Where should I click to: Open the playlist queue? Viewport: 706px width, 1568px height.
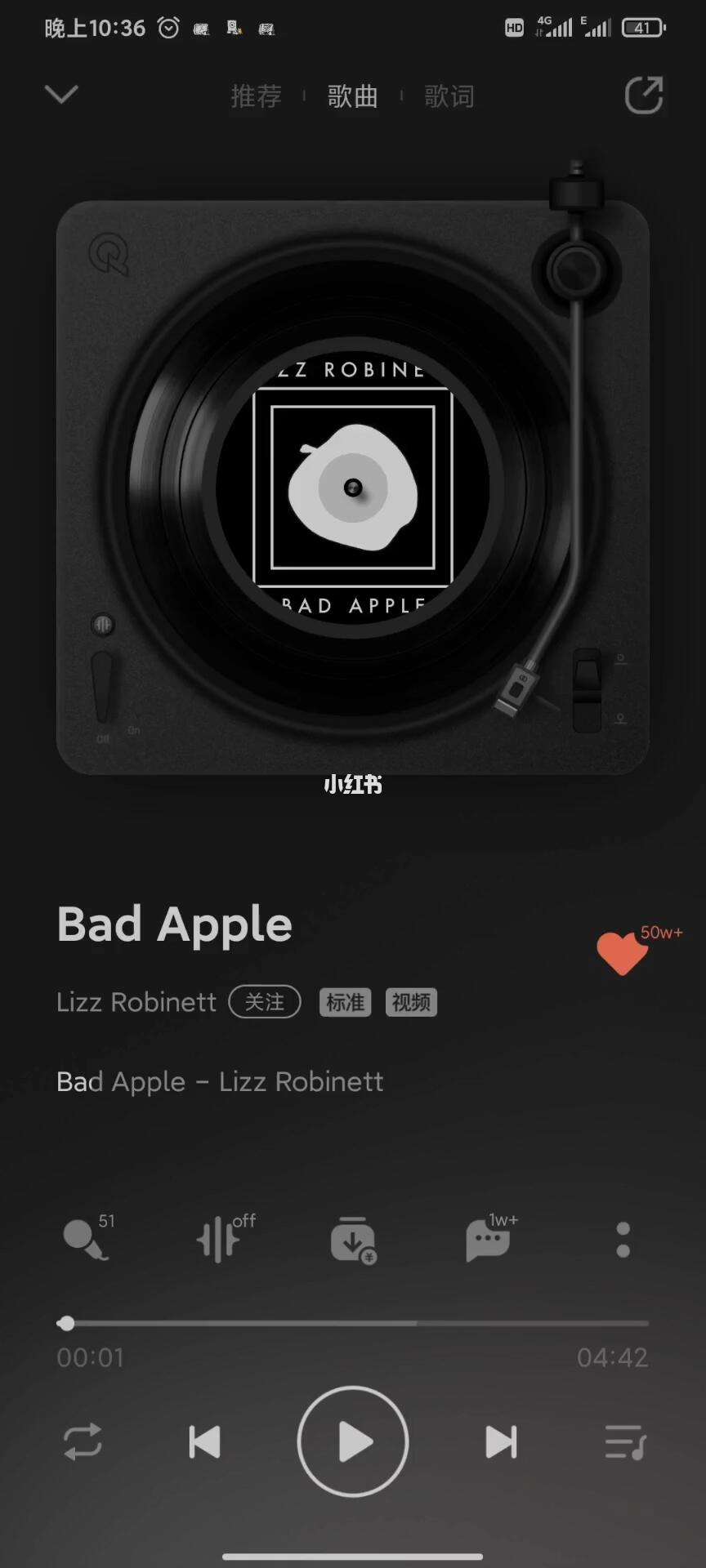click(x=625, y=1442)
